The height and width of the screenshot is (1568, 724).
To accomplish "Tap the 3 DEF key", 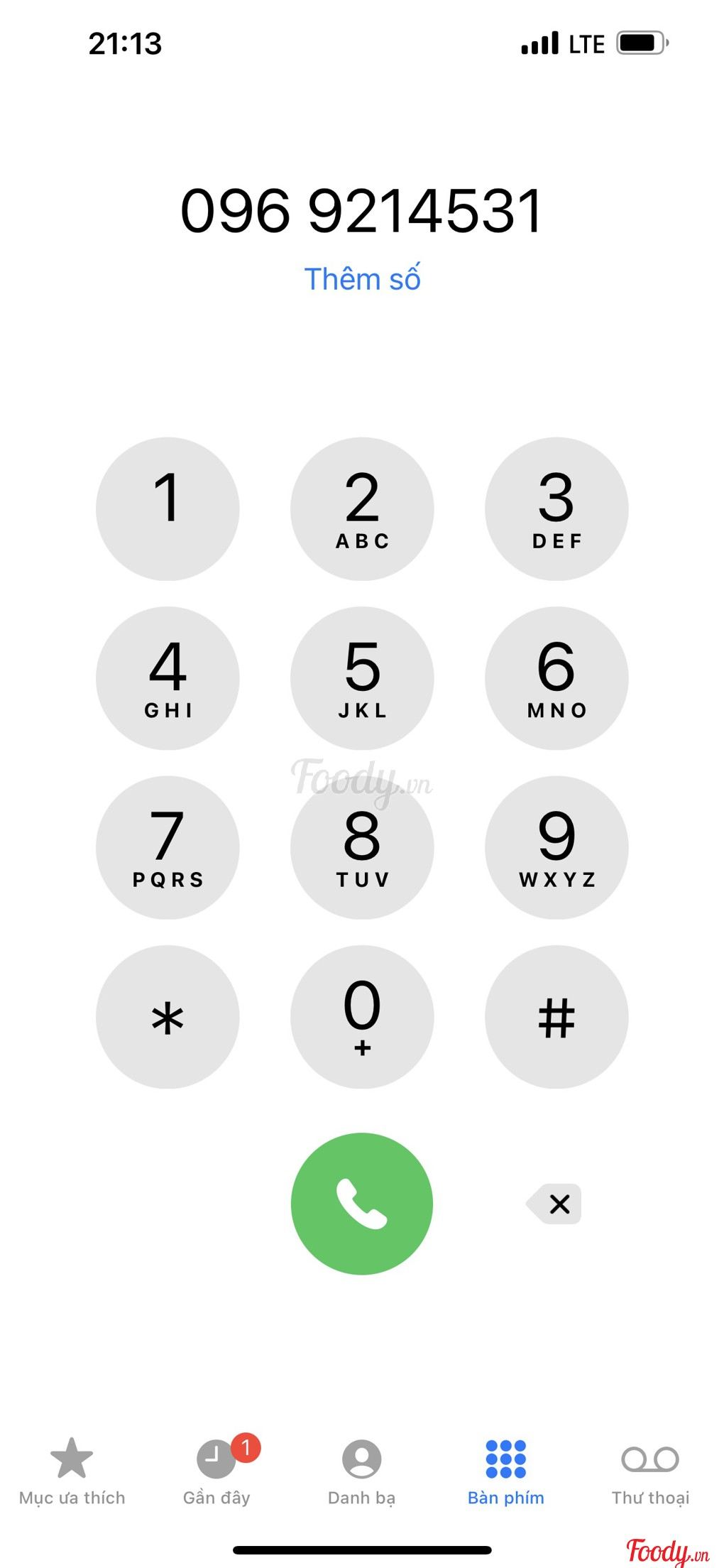I will click(x=556, y=508).
